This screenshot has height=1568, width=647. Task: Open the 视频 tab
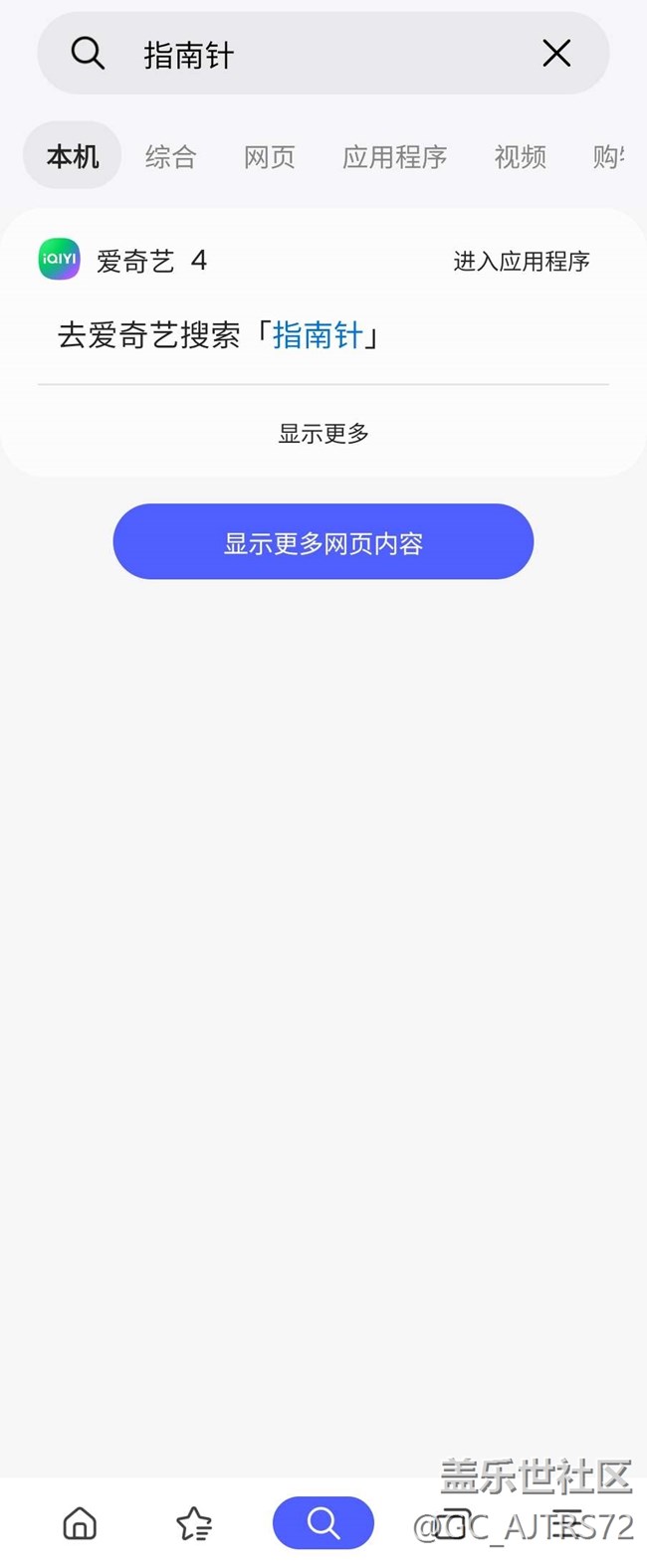[x=520, y=157]
